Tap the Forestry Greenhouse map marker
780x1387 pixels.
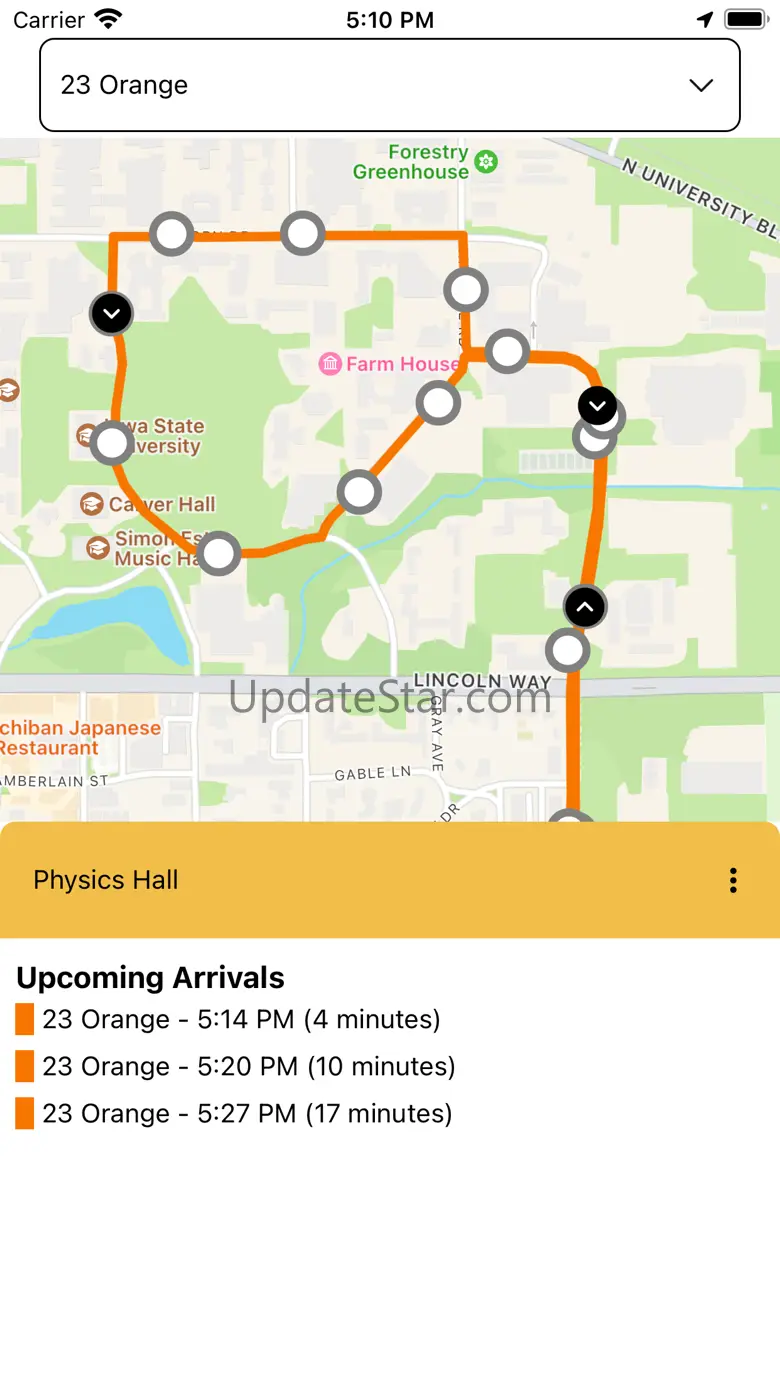pyautogui.click(x=486, y=161)
